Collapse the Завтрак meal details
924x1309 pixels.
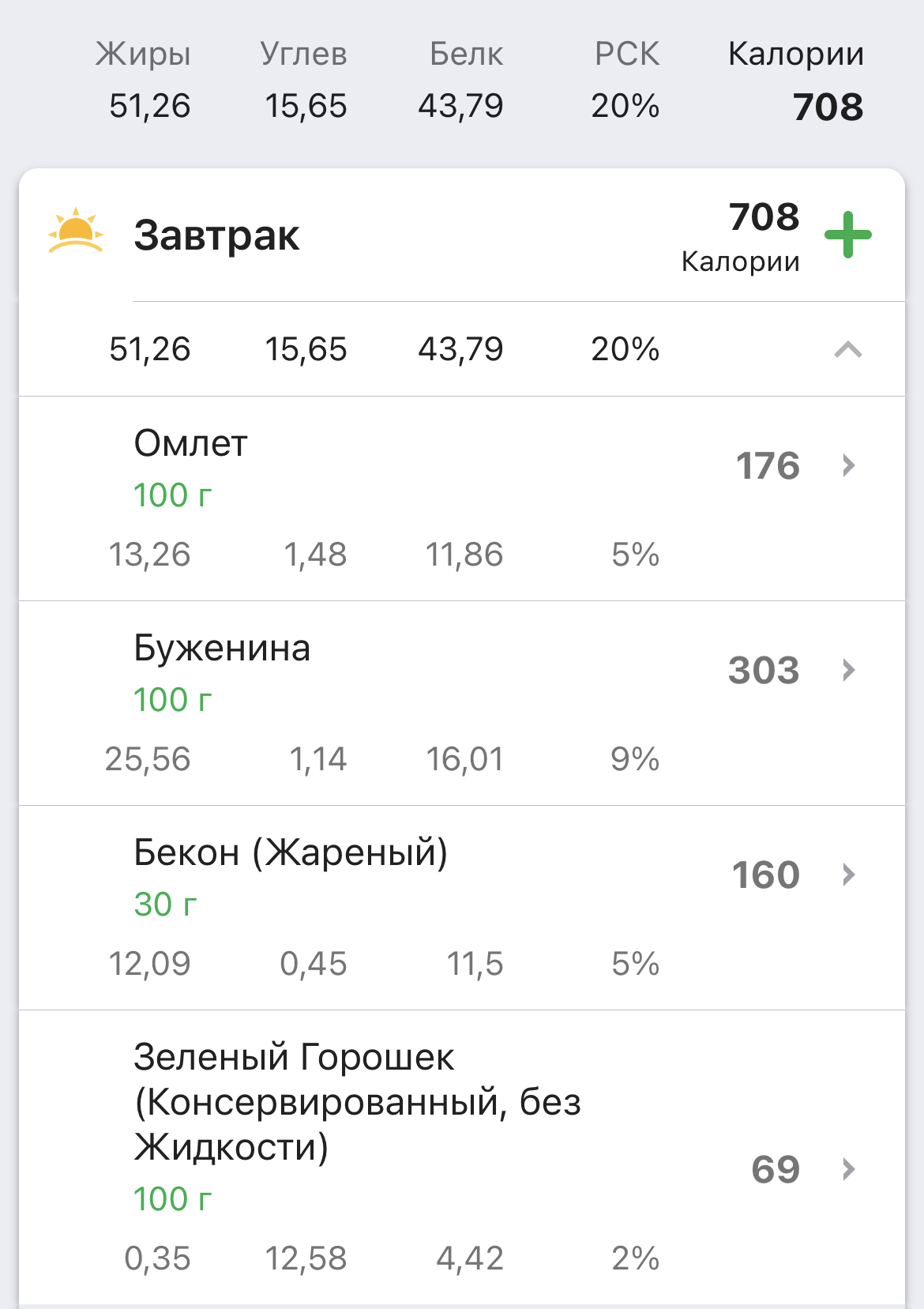coord(848,349)
